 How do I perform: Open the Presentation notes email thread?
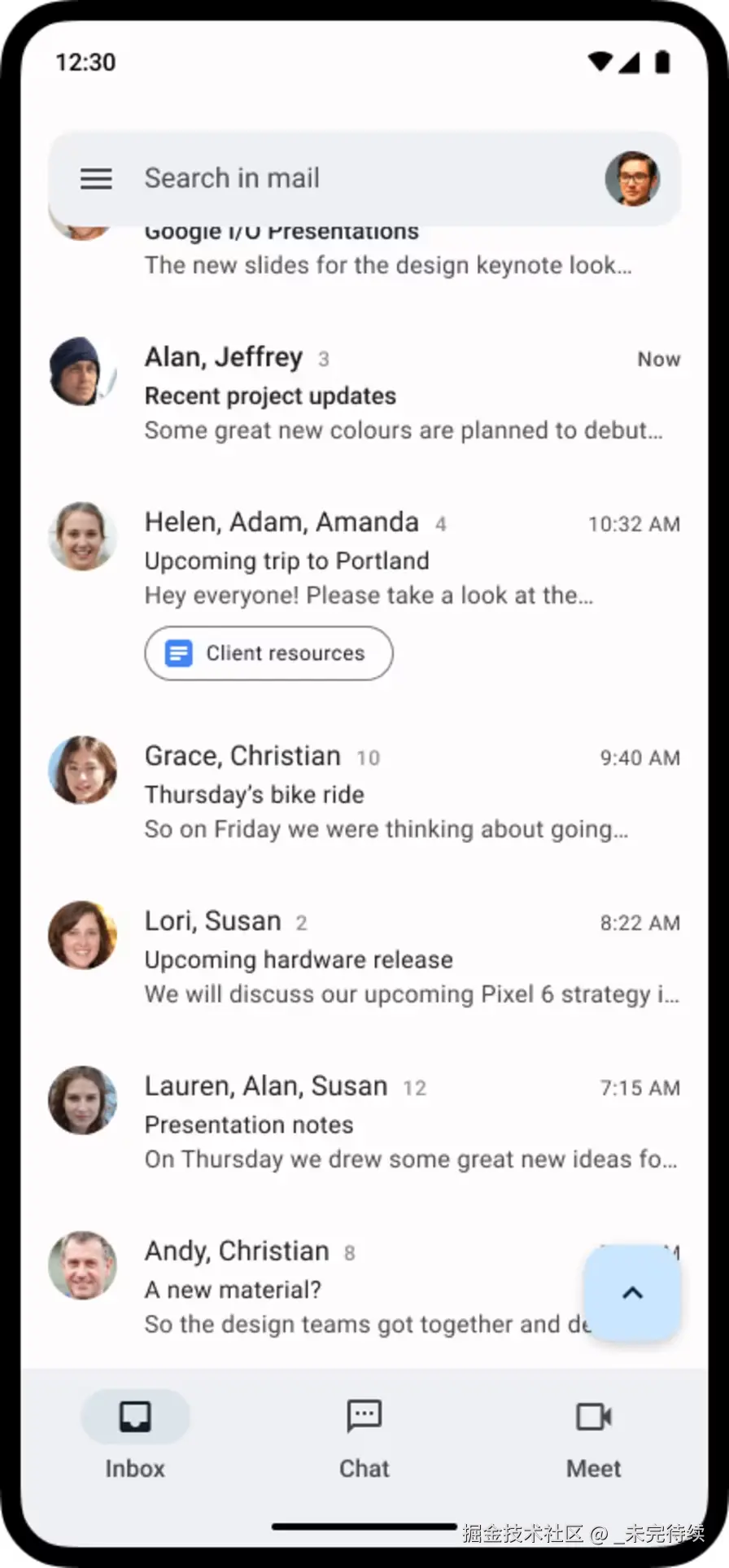click(364, 1124)
